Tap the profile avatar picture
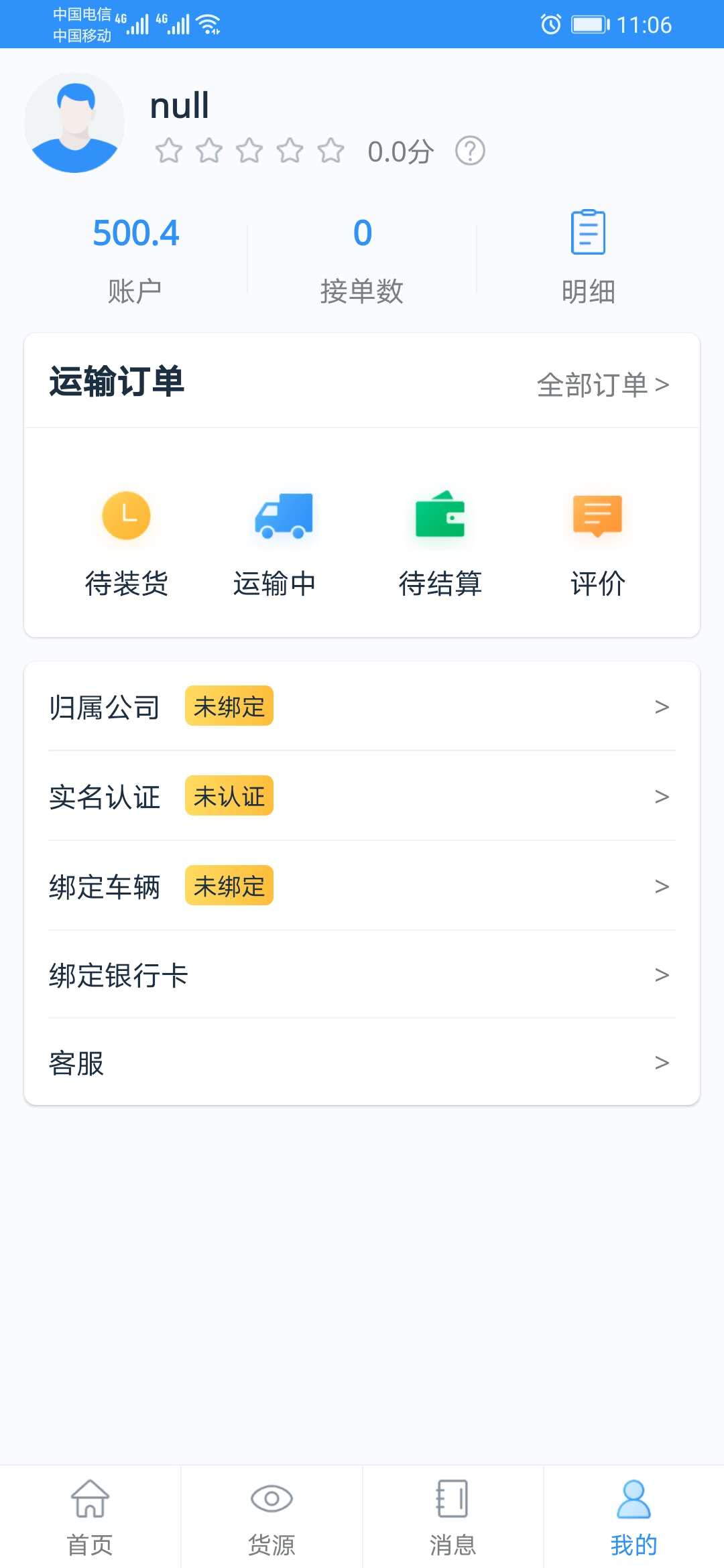The height and width of the screenshot is (1568, 724). [x=74, y=123]
